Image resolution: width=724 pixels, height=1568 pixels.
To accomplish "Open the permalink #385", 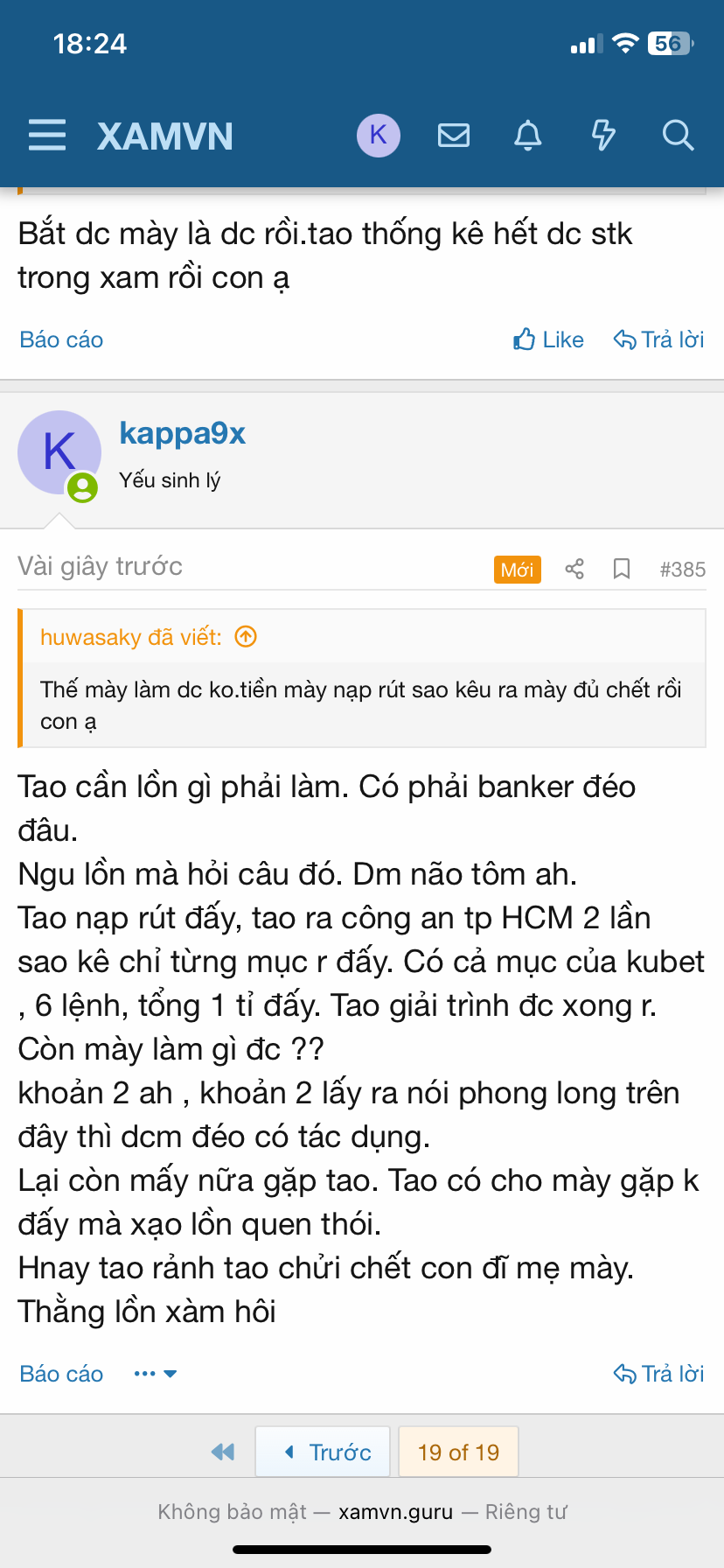I will (682, 570).
